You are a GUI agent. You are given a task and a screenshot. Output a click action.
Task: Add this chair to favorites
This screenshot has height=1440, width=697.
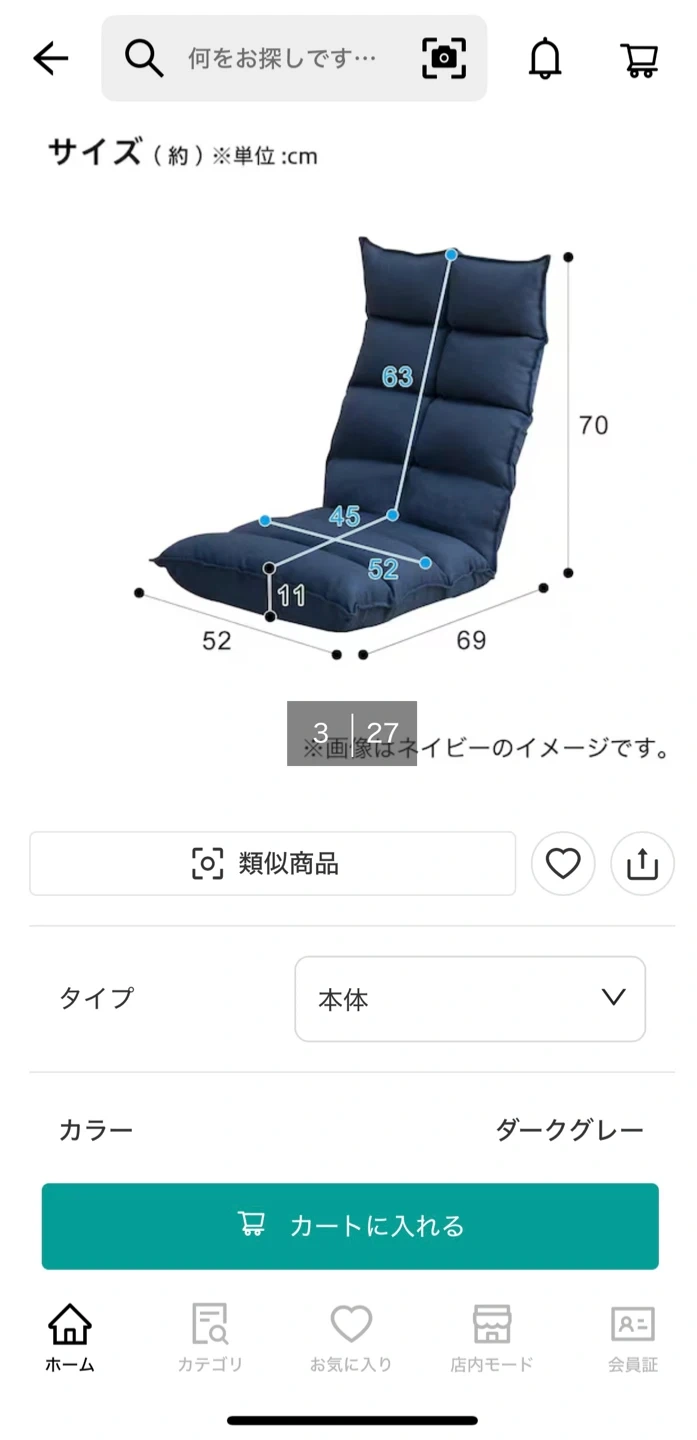[563, 863]
